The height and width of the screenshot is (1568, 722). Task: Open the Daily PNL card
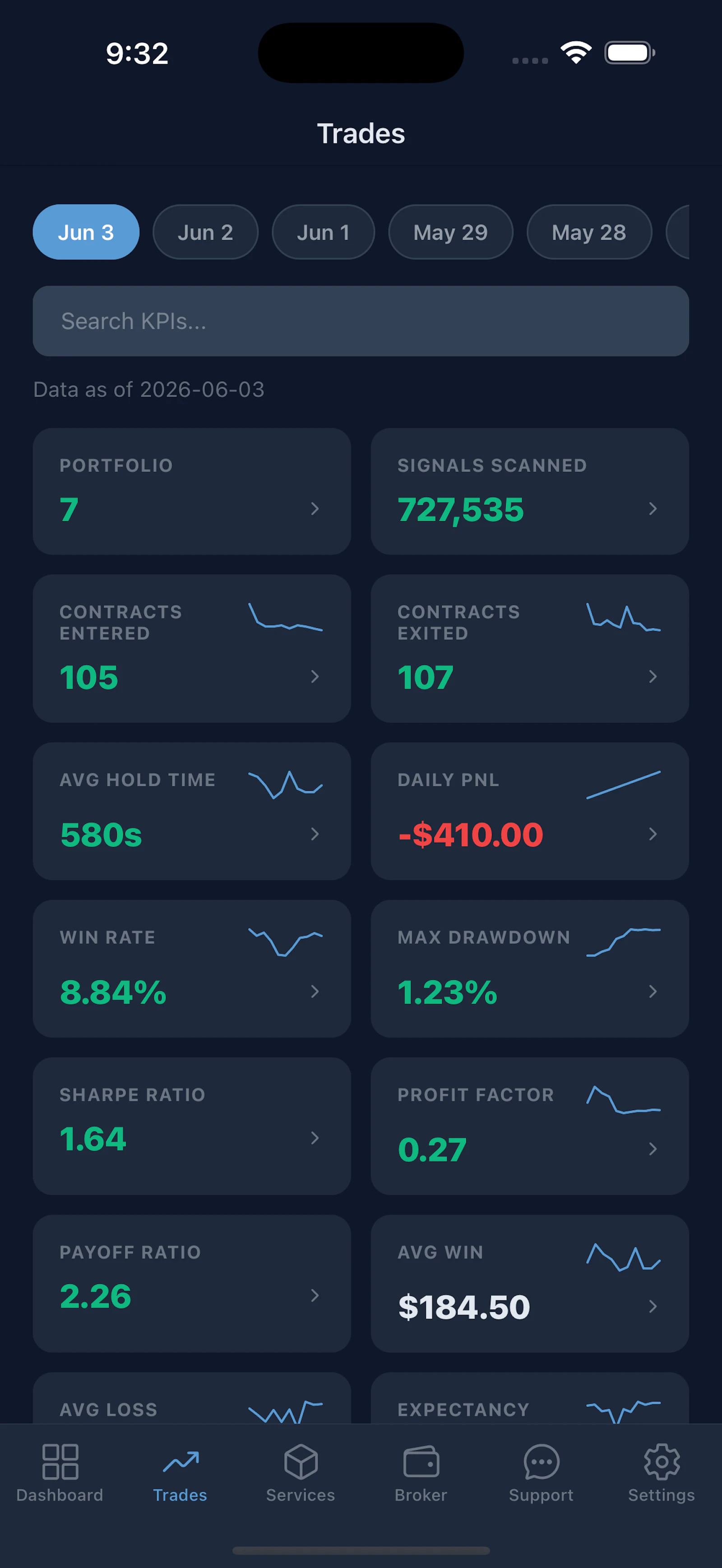coord(530,811)
